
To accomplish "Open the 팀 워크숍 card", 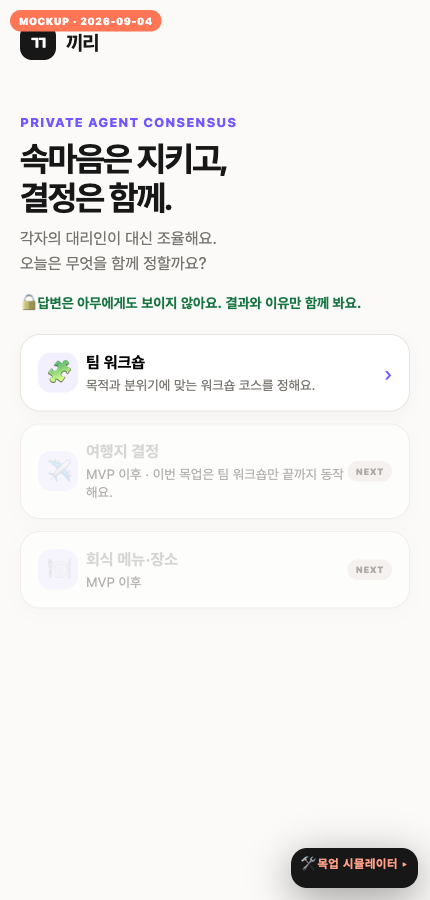I will [215, 373].
